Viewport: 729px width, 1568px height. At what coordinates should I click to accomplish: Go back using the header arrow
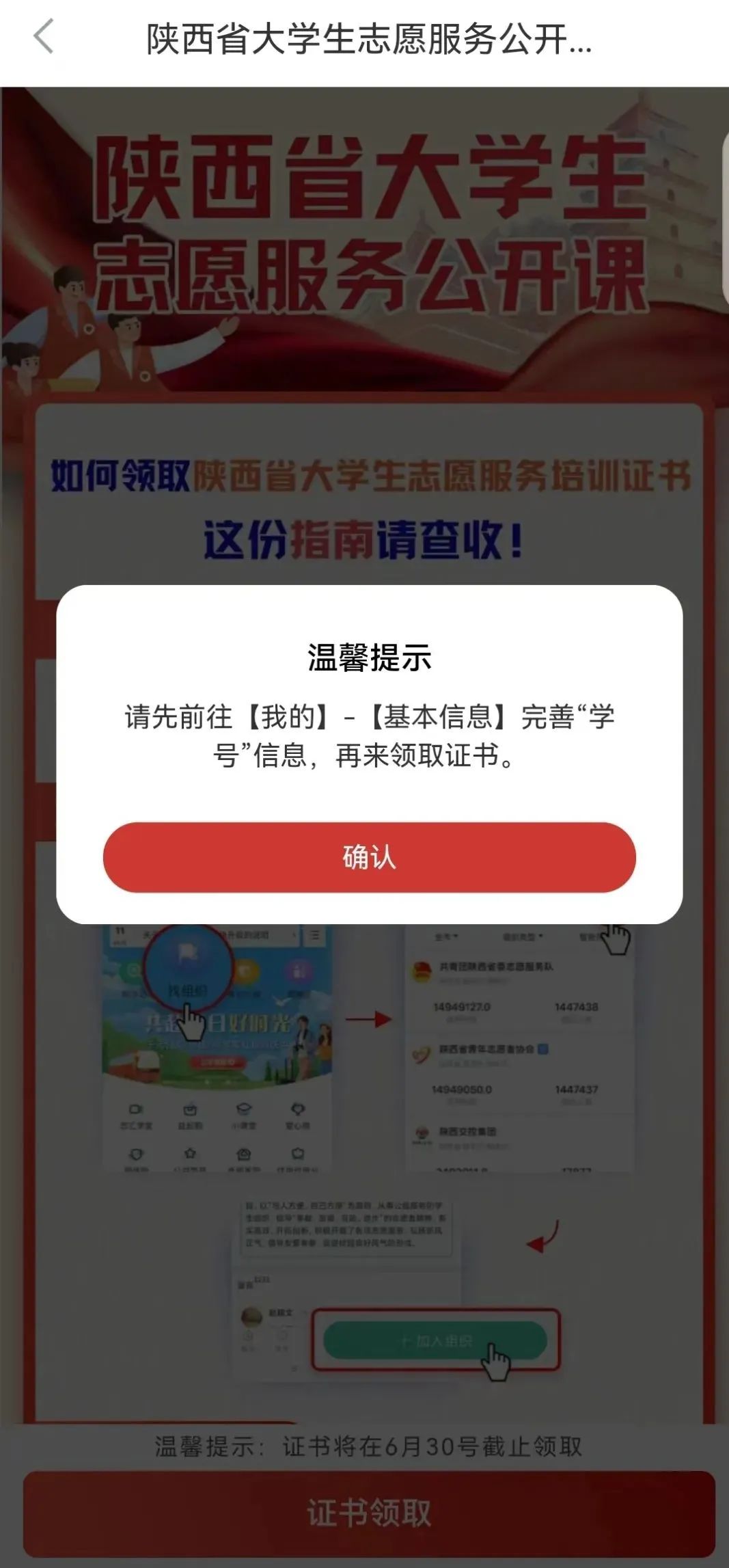point(44,37)
